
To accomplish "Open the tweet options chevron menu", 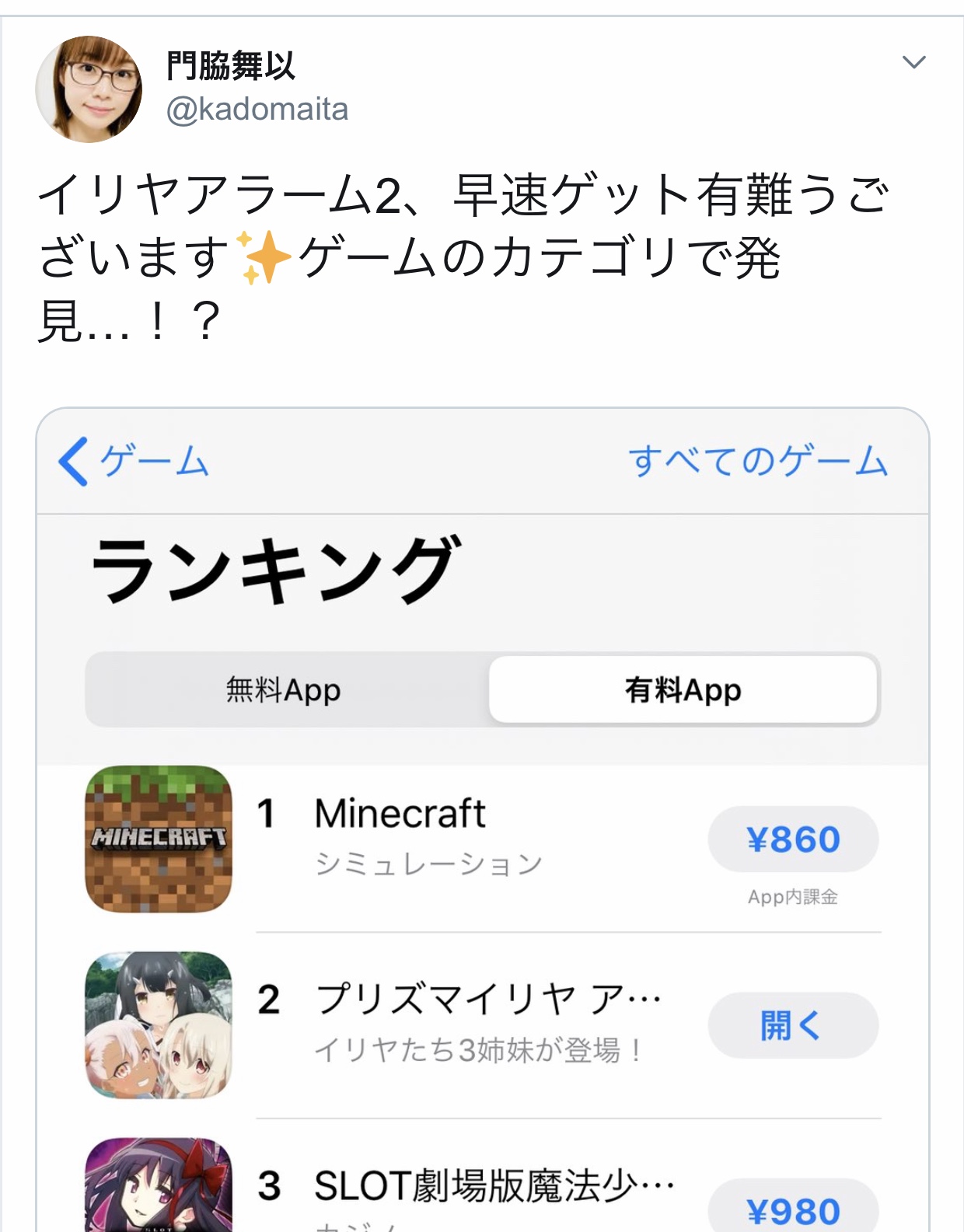I will click(913, 62).
